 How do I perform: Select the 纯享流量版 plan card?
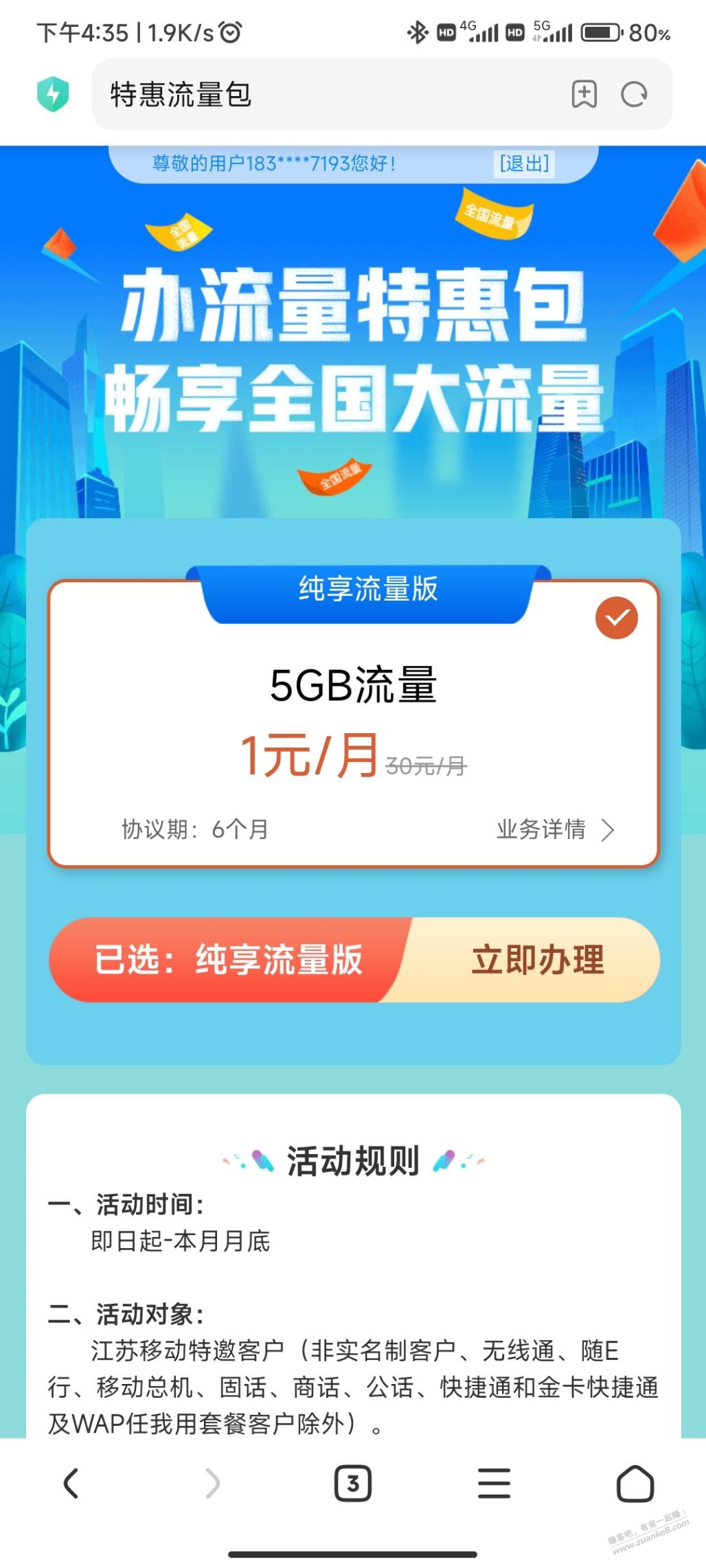pos(353,721)
